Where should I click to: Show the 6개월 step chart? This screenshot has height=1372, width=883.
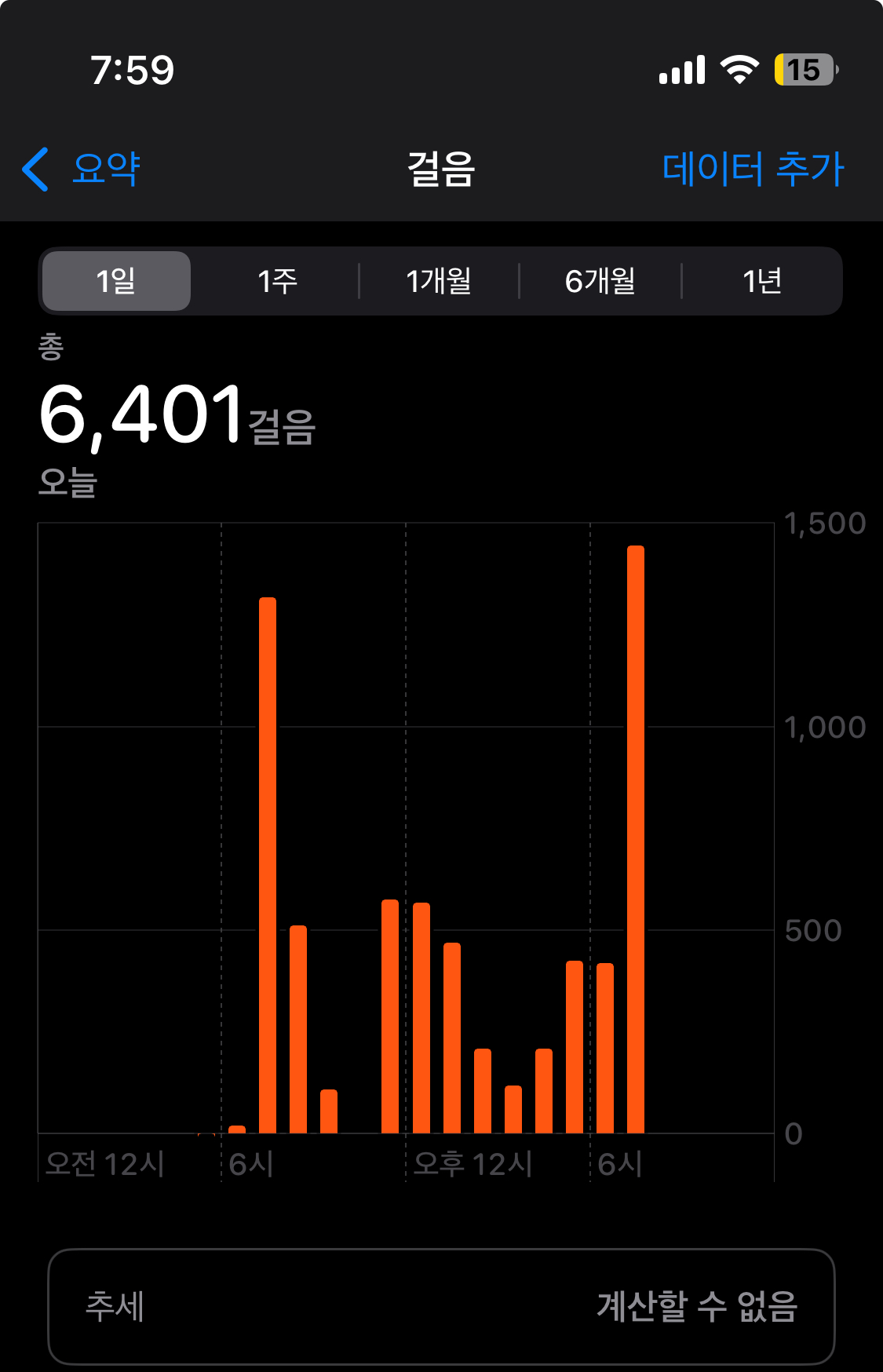[600, 281]
